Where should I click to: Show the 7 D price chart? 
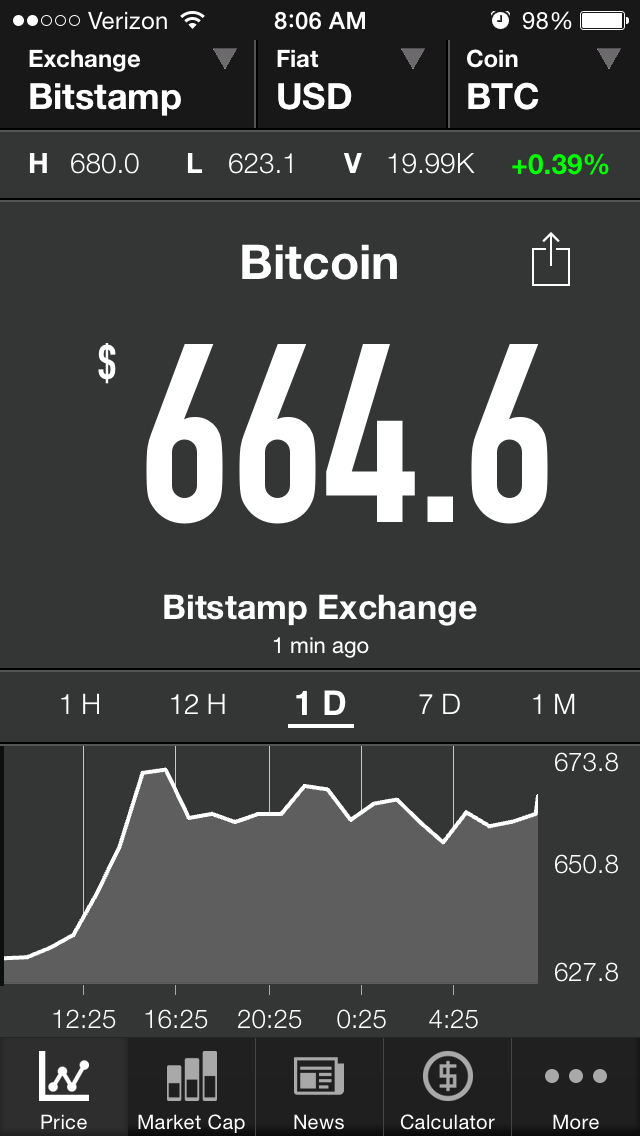point(439,705)
